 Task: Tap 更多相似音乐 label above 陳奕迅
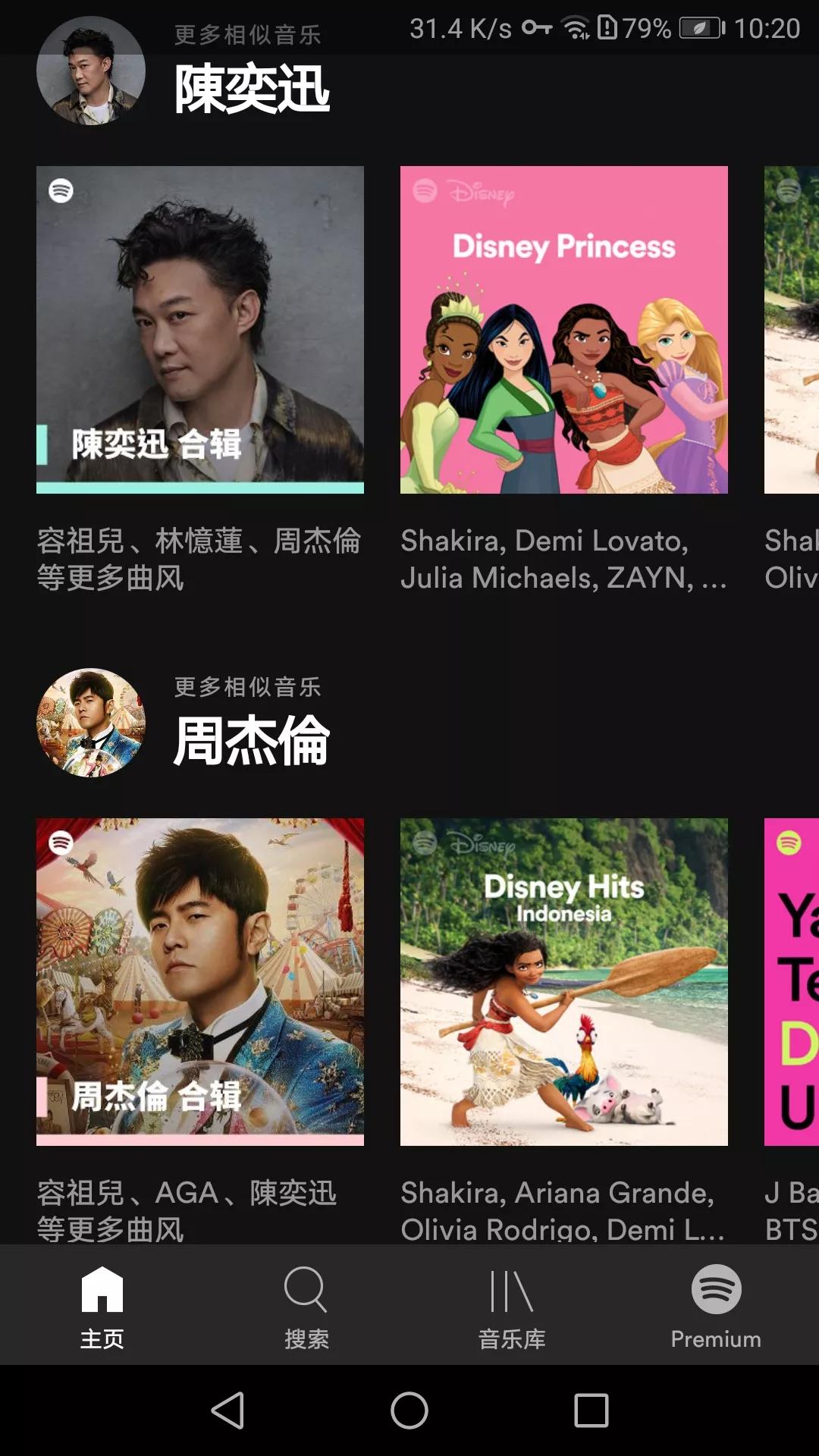(246, 36)
